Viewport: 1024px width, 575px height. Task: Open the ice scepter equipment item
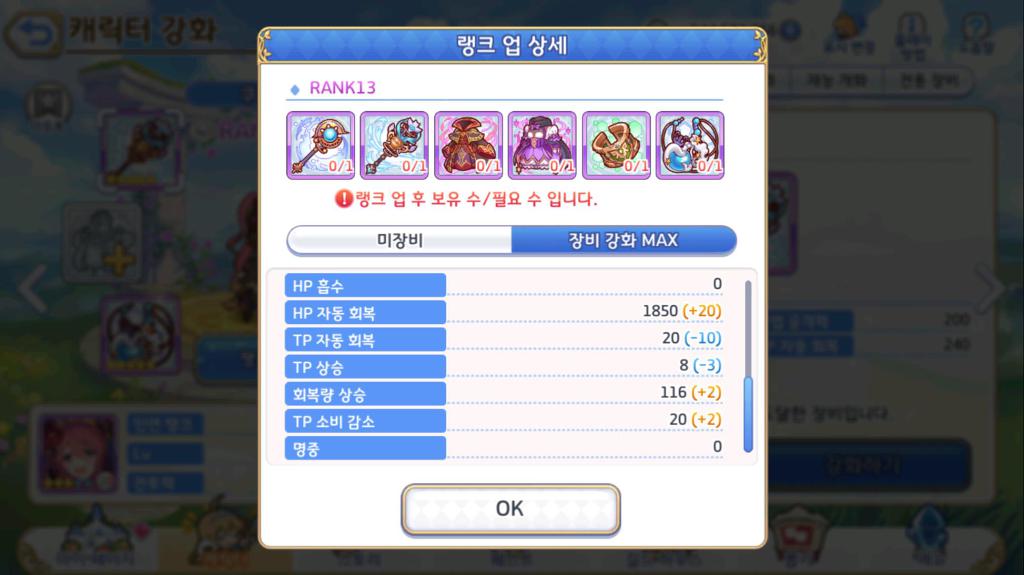(394, 145)
